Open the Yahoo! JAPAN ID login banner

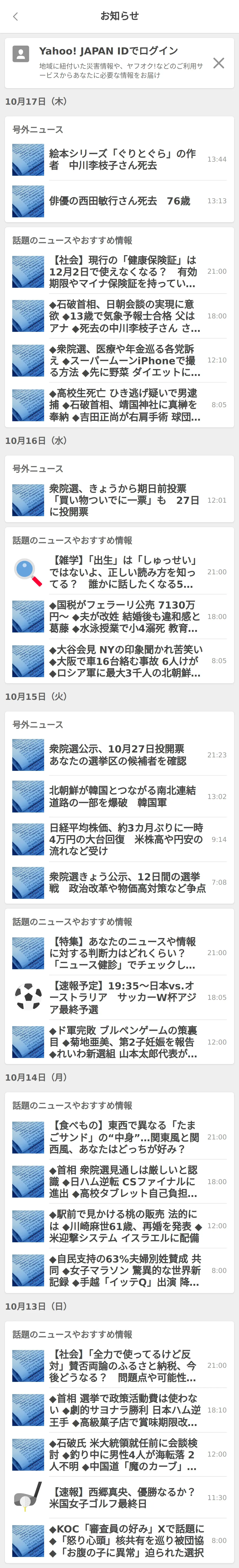[x=116, y=62]
